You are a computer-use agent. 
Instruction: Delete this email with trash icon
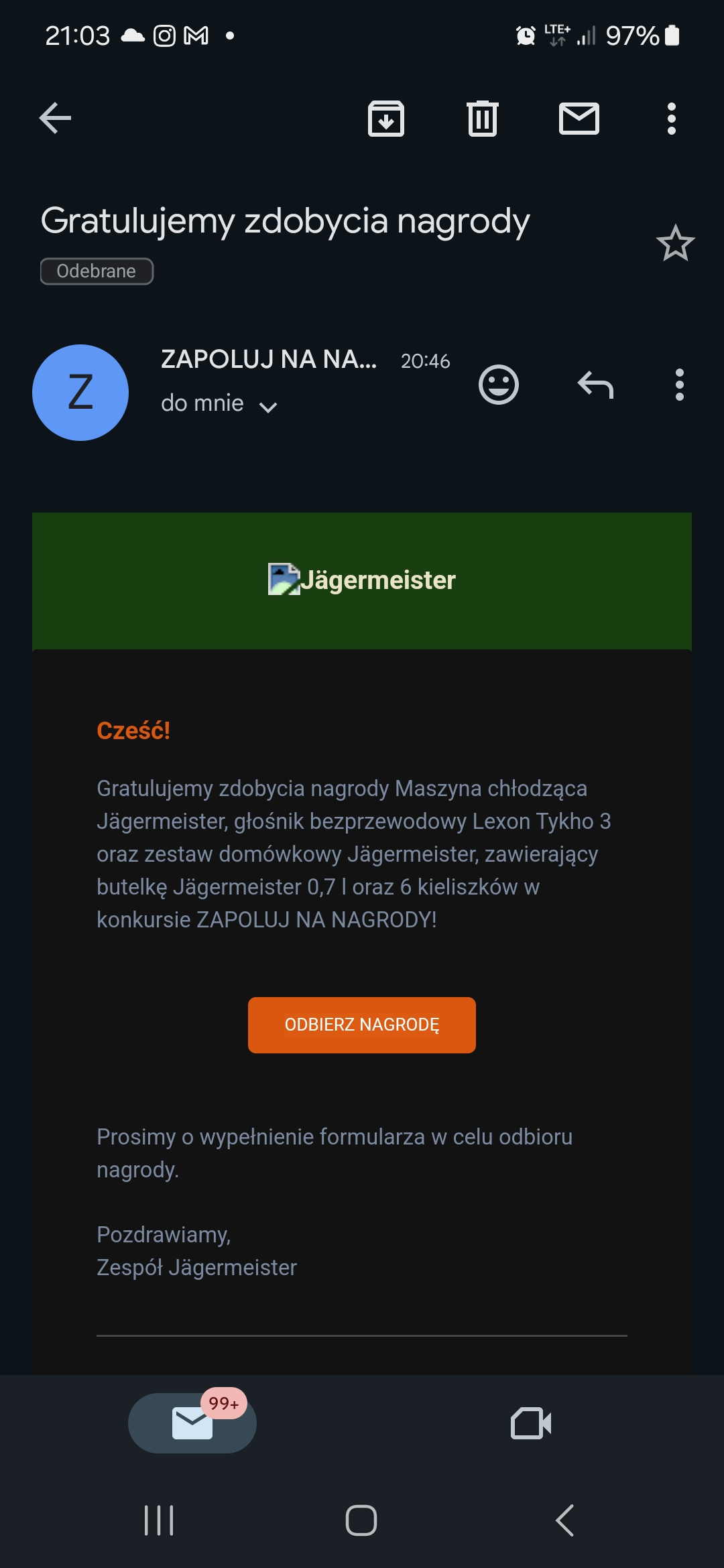click(x=482, y=119)
